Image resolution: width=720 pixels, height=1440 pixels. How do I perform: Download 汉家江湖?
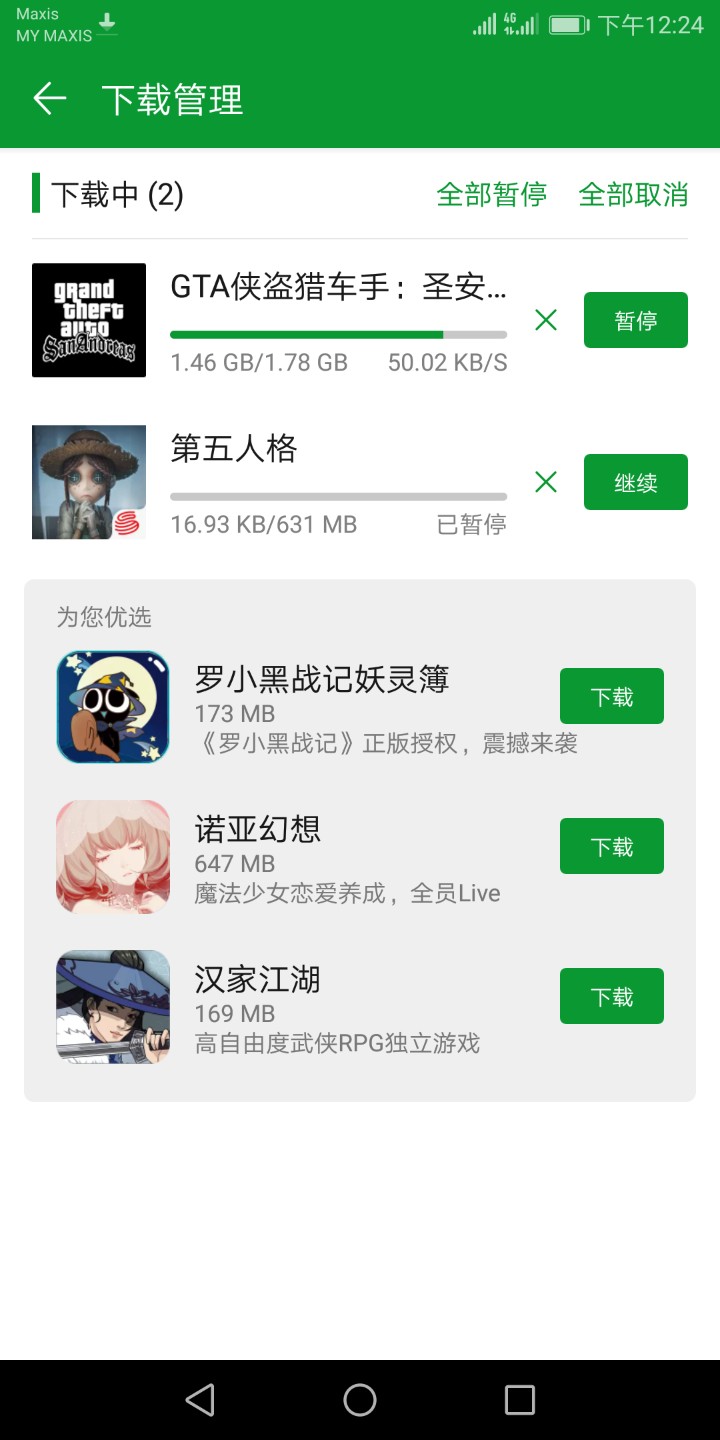(x=611, y=996)
